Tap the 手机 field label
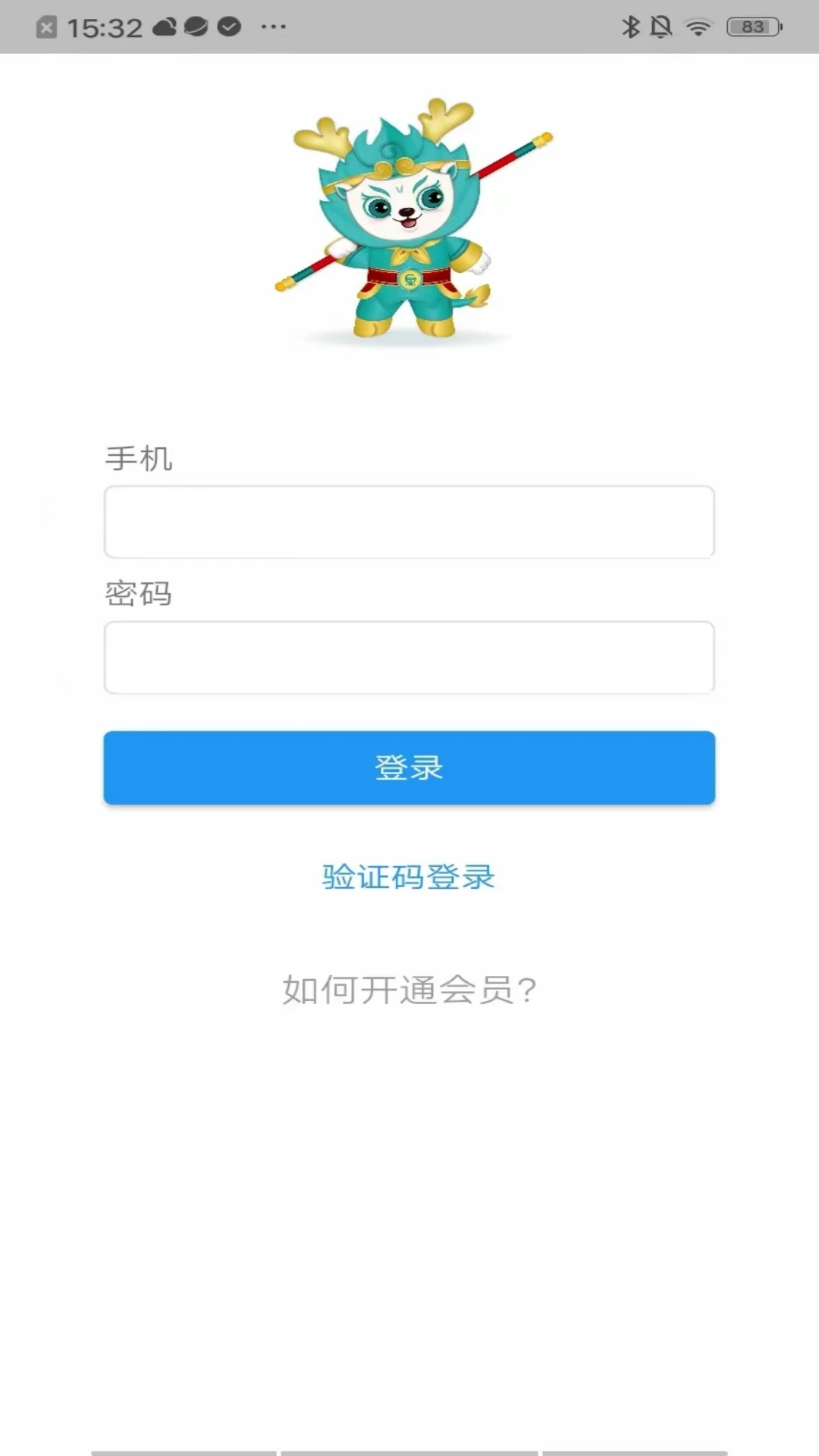Image resolution: width=819 pixels, height=1456 pixels. [140, 459]
